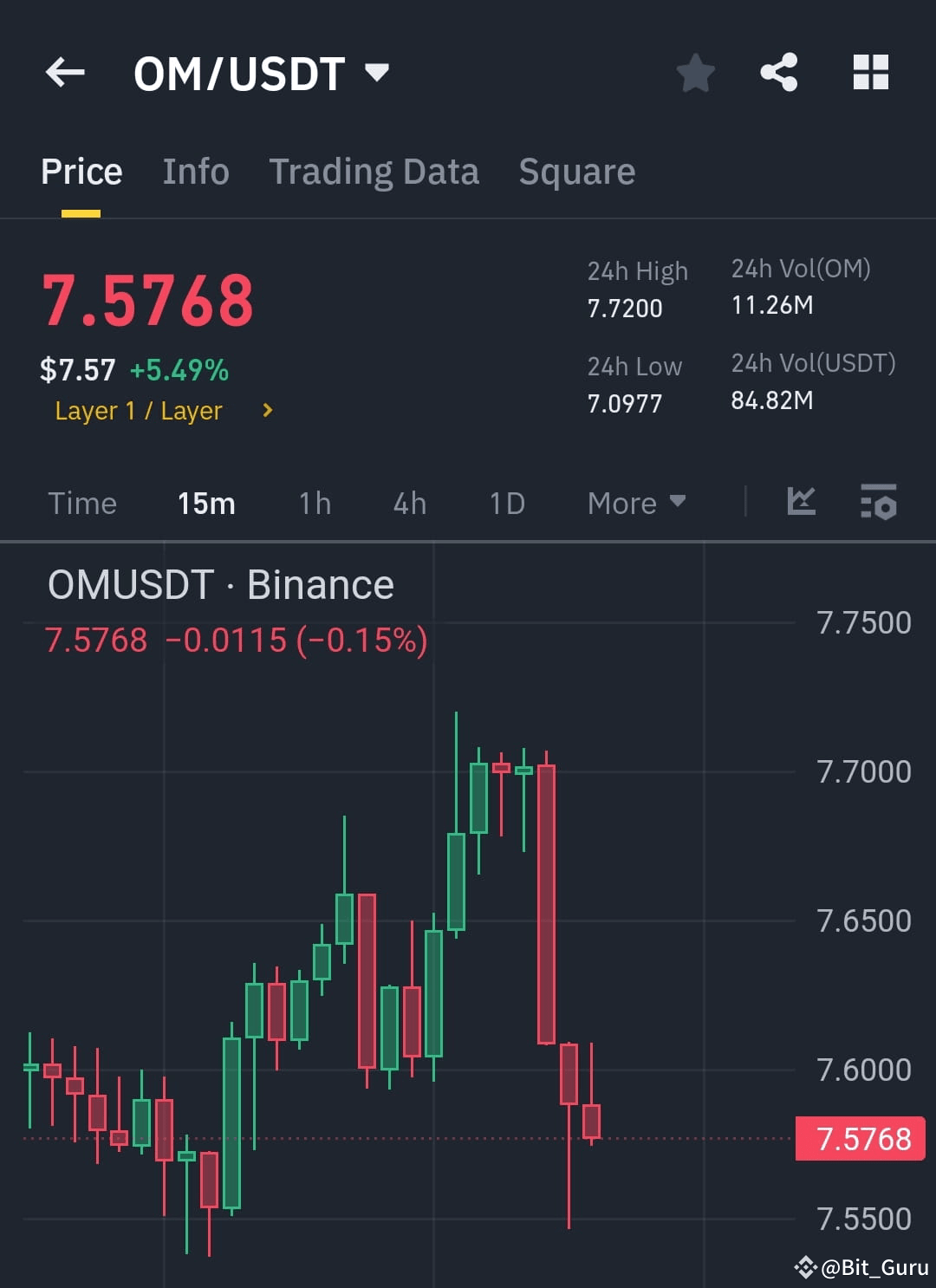The width and height of the screenshot is (936, 1288).
Task: Switch to the 1h timeframe
Action: coord(314,503)
